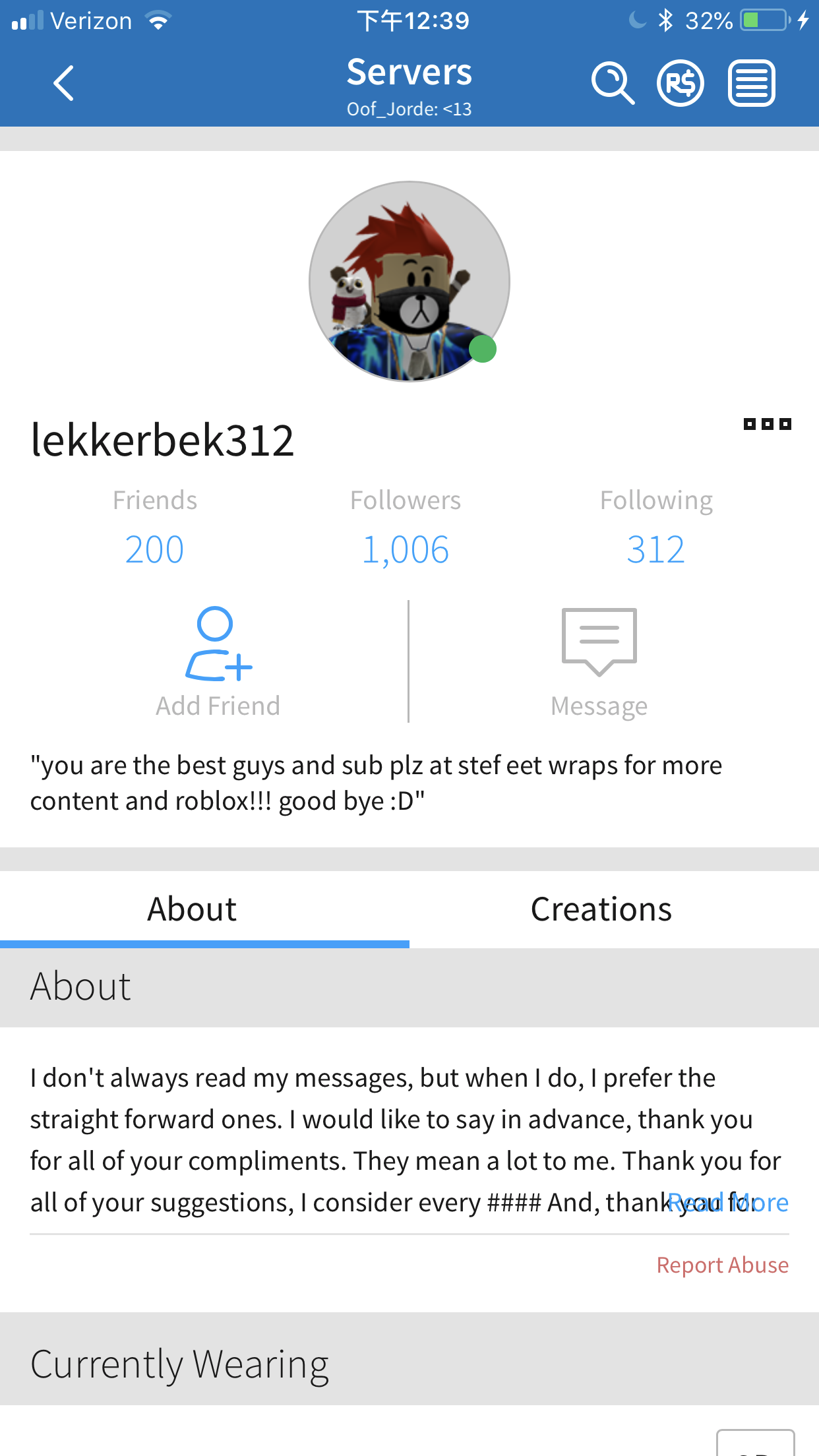Image resolution: width=819 pixels, height=1456 pixels.
Task: Open the Robux balance icon
Action: click(x=681, y=84)
